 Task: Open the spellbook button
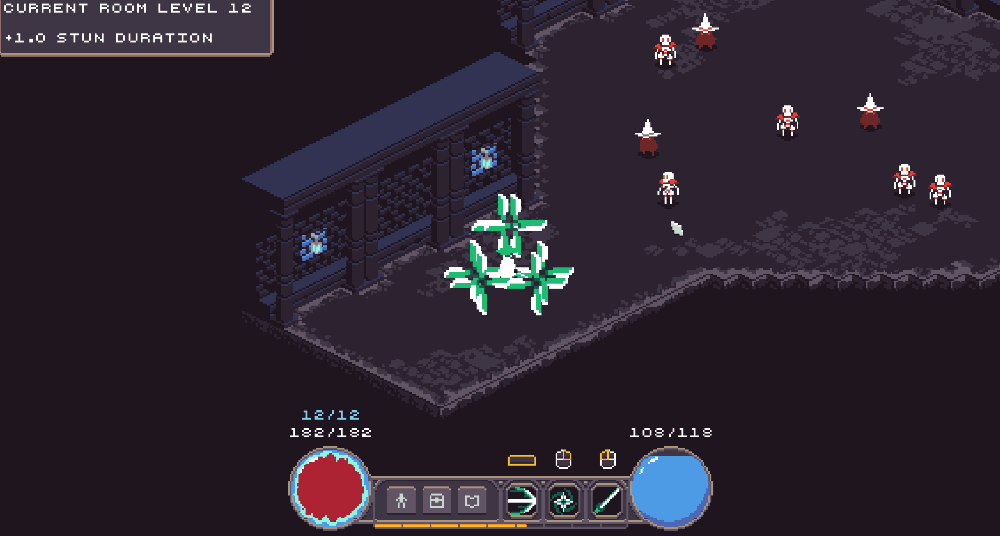[x=472, y=501]
